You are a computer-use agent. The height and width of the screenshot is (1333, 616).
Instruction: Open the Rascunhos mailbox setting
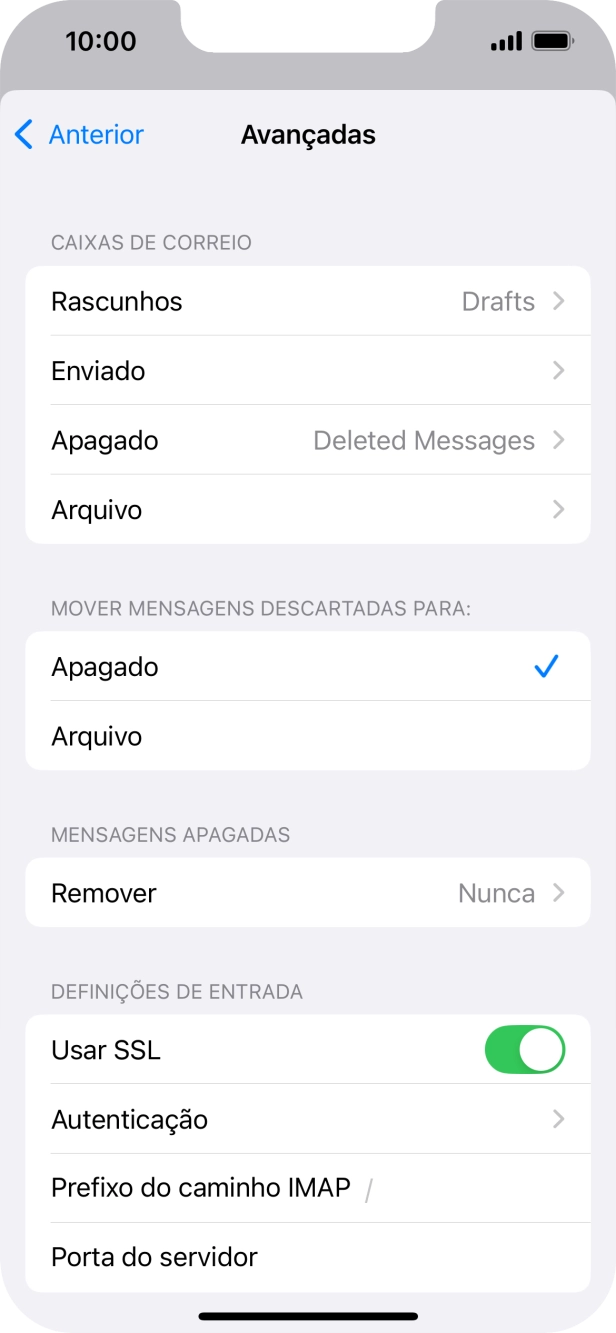point(307,301)
